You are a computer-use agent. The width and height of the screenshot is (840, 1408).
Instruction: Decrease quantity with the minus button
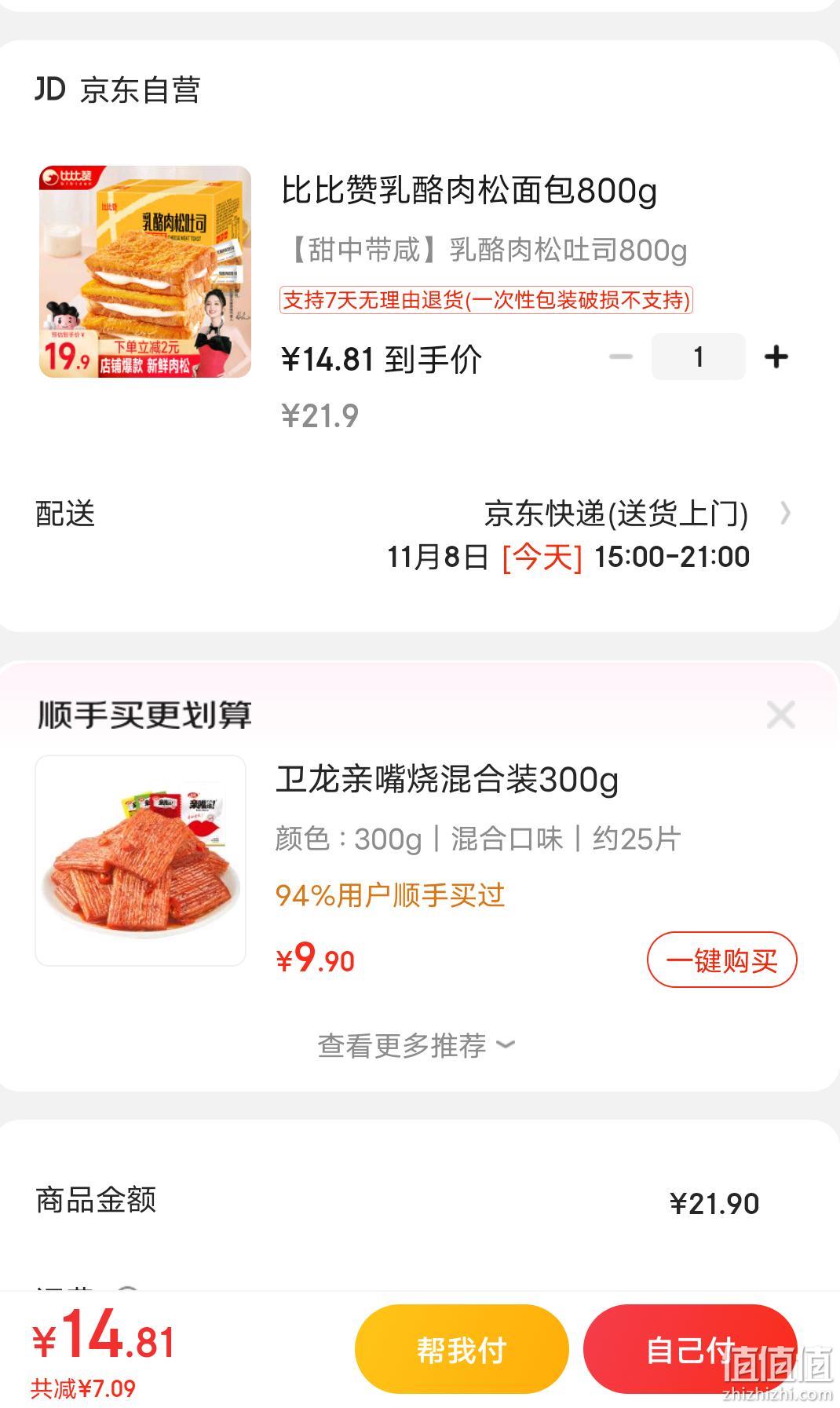tap(620, 357)
